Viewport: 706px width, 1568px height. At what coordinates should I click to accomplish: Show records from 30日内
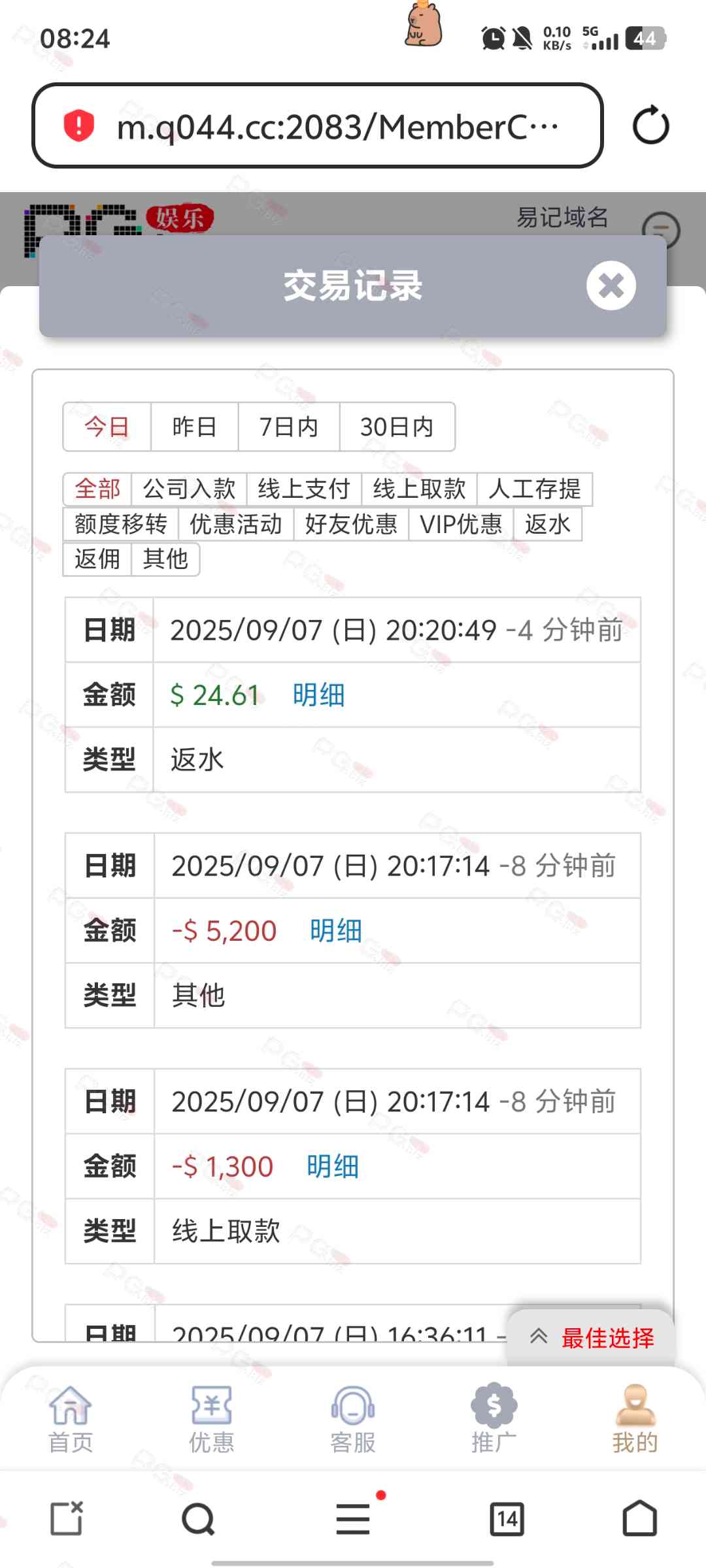point(397,427)
